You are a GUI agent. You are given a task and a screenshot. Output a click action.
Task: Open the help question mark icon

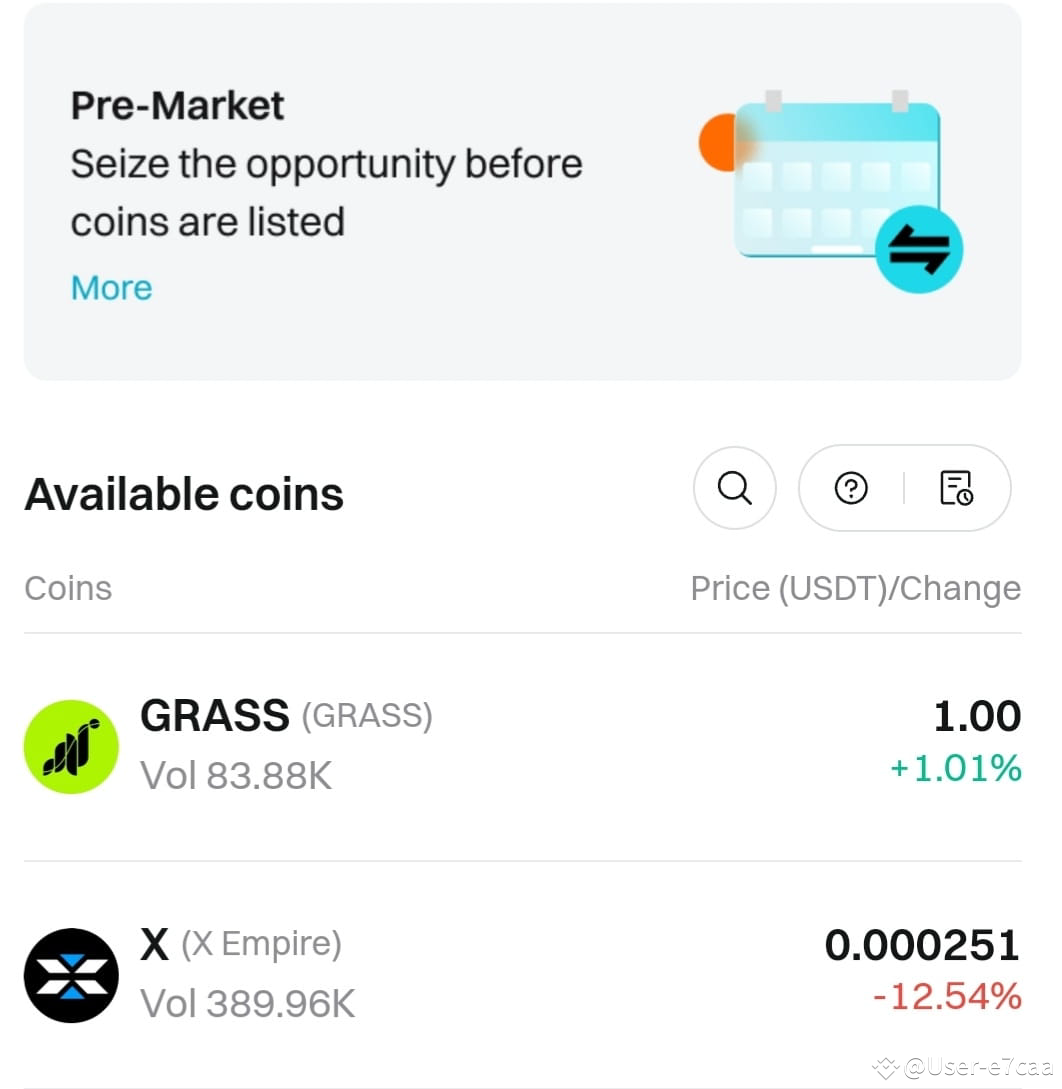tap(851, 488)
